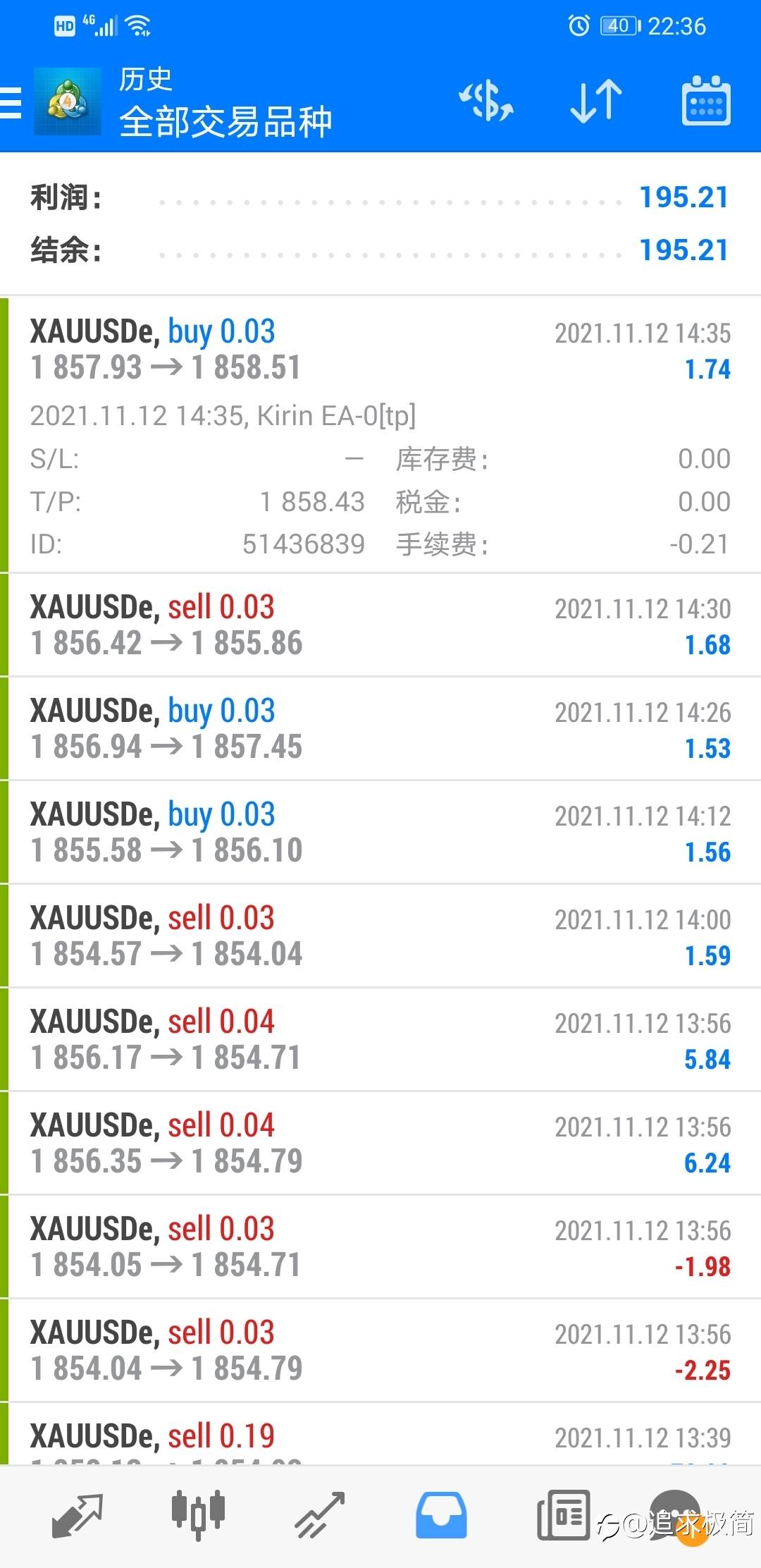This screenshot has width=761, height=1568.
Task: Switch to the Trade tab
Action: 319,1515
